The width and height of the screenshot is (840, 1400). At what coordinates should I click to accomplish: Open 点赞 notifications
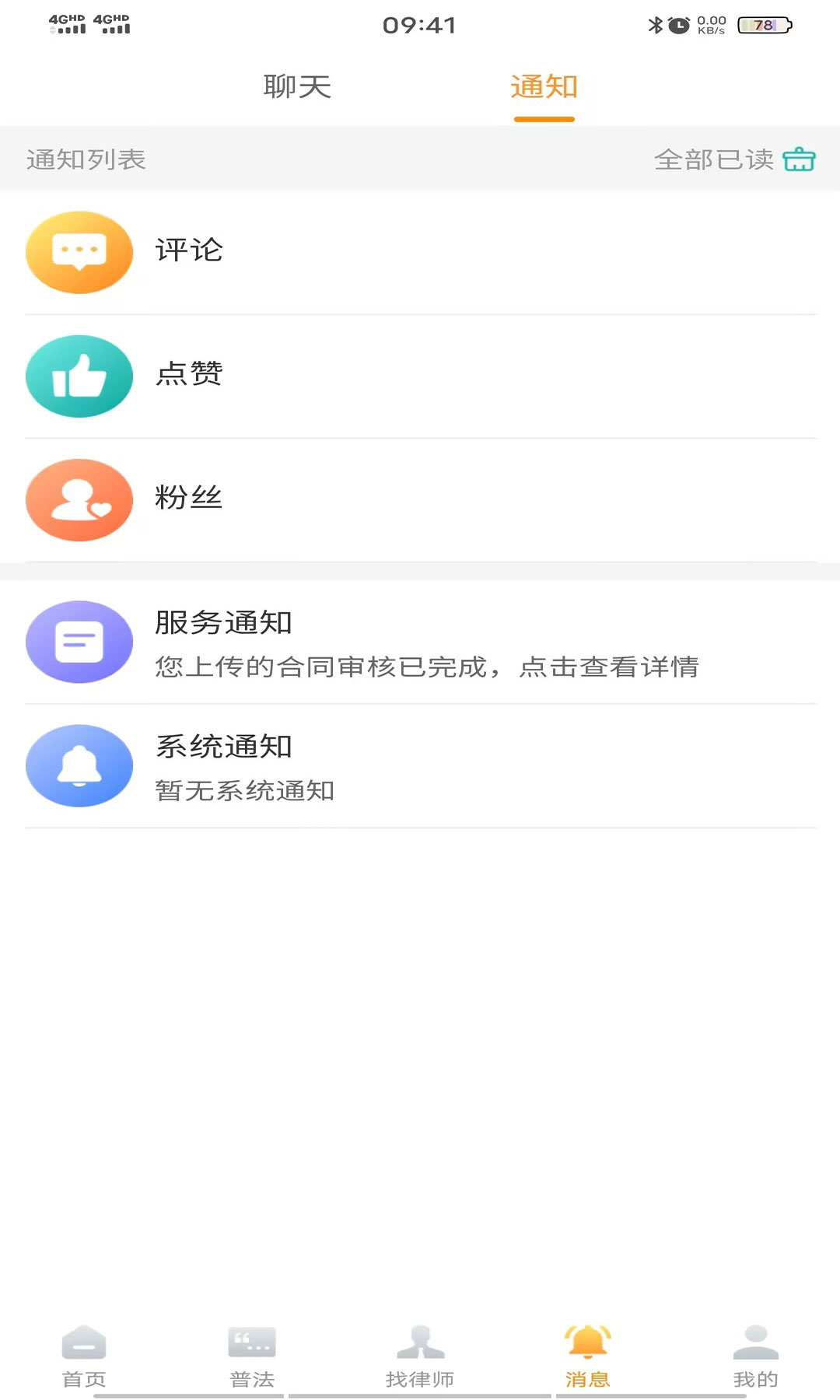click(x=420, y=376)
